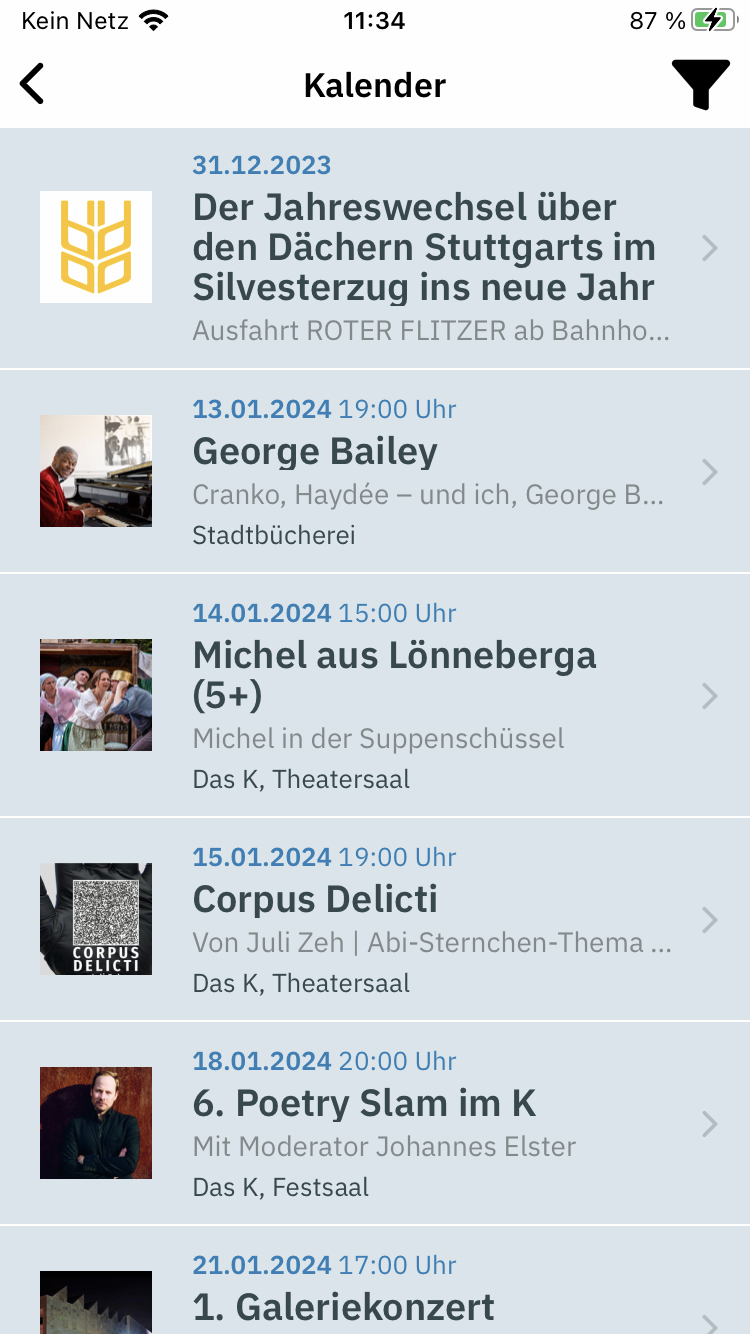Image resolution: width=750 pixels, height=1334 pixels.
Task: Open the filter options via the funnel icon
Action: coord(701,84)
